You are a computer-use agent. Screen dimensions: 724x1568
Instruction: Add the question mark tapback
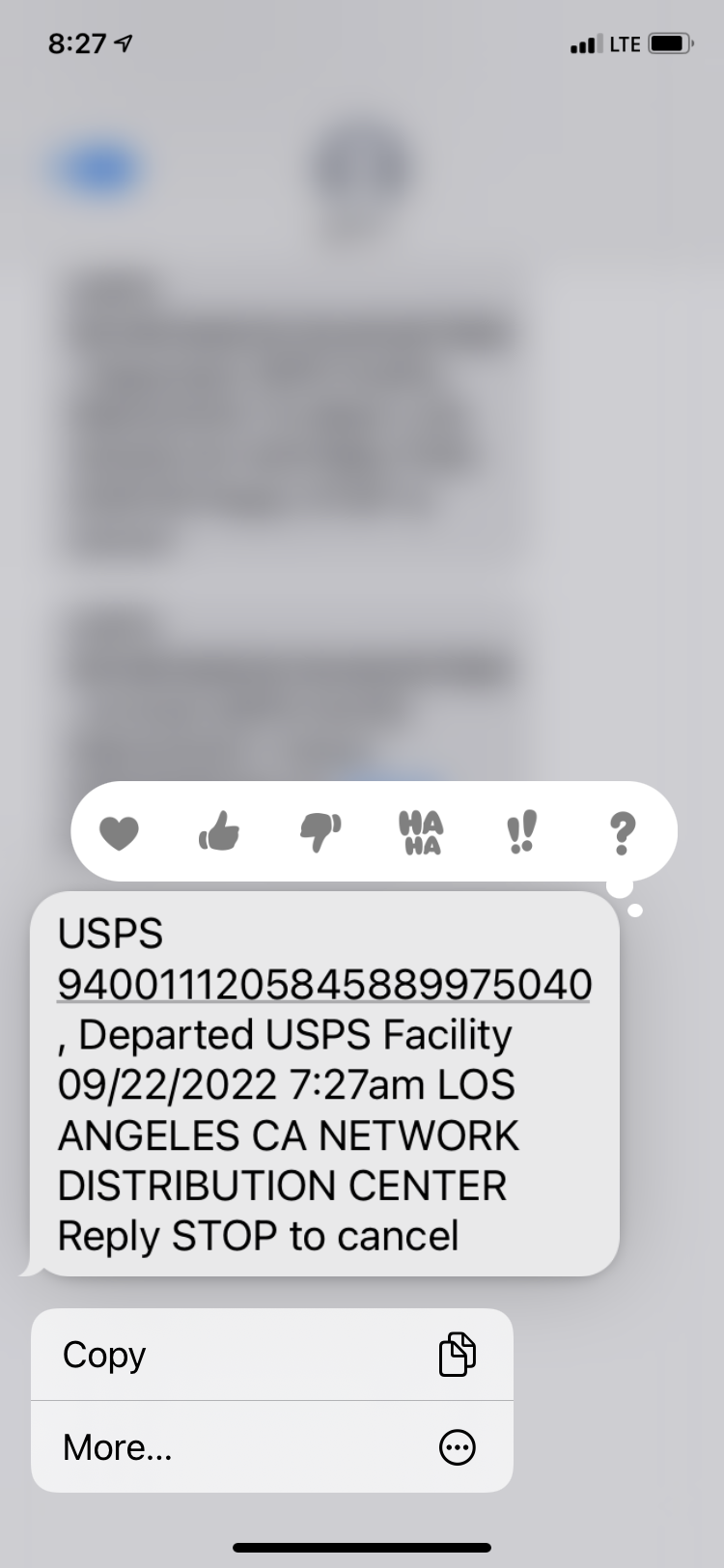[x=623, y=832]
